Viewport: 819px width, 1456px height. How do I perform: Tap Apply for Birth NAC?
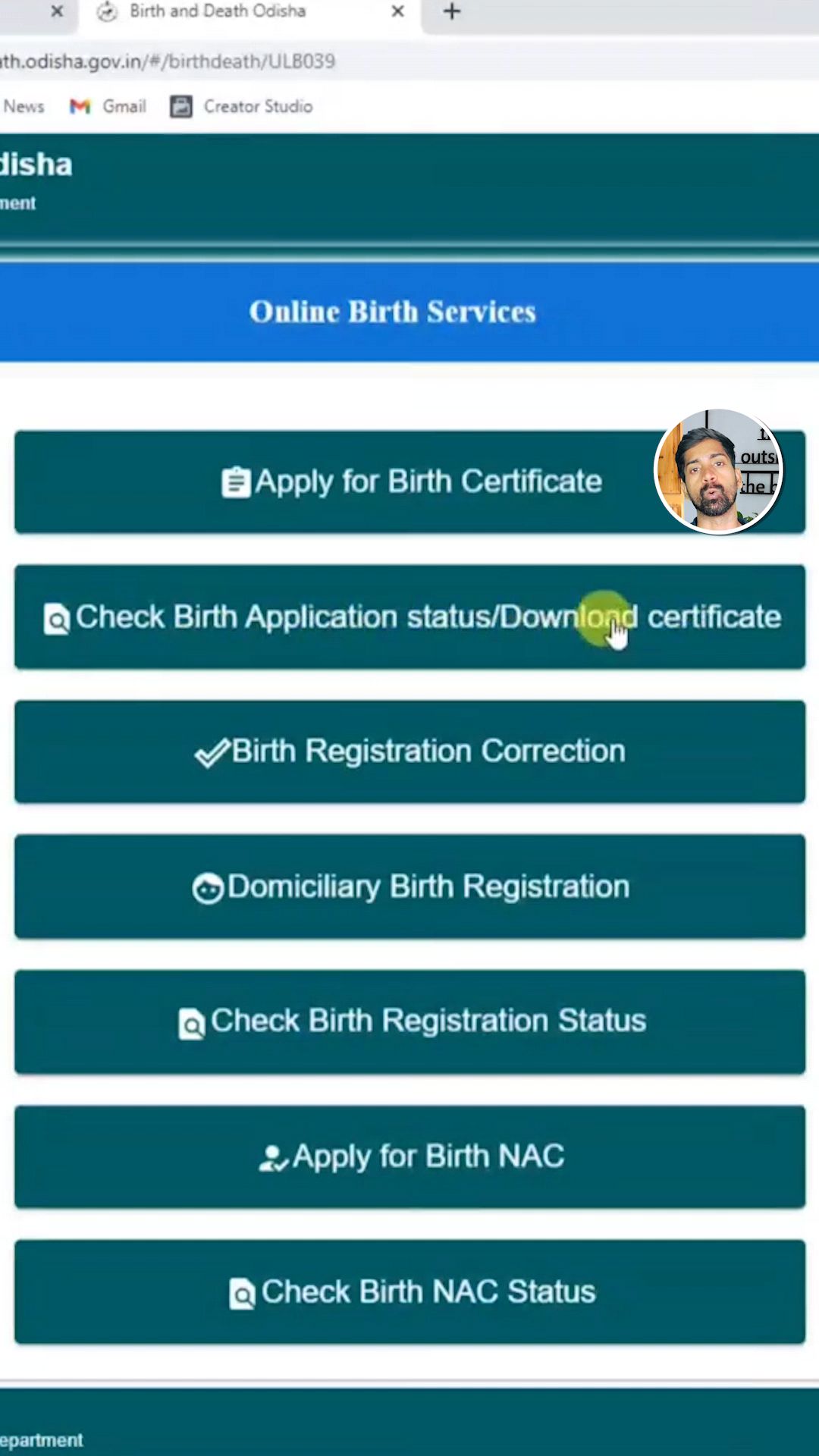tap(409, 1156)
